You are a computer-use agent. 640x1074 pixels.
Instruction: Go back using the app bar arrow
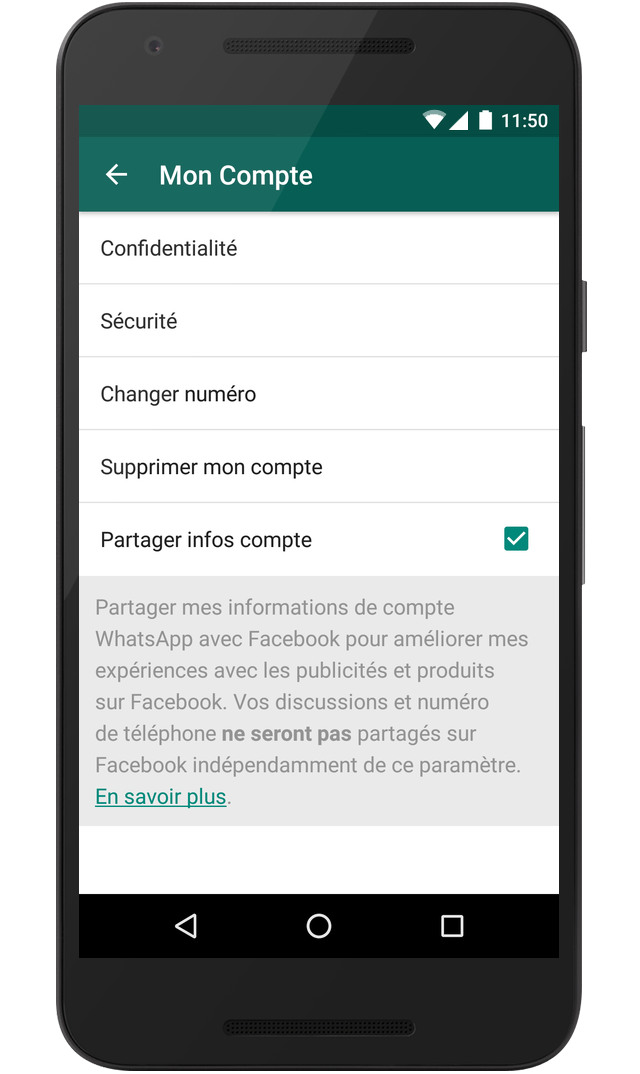coord(117,175)
